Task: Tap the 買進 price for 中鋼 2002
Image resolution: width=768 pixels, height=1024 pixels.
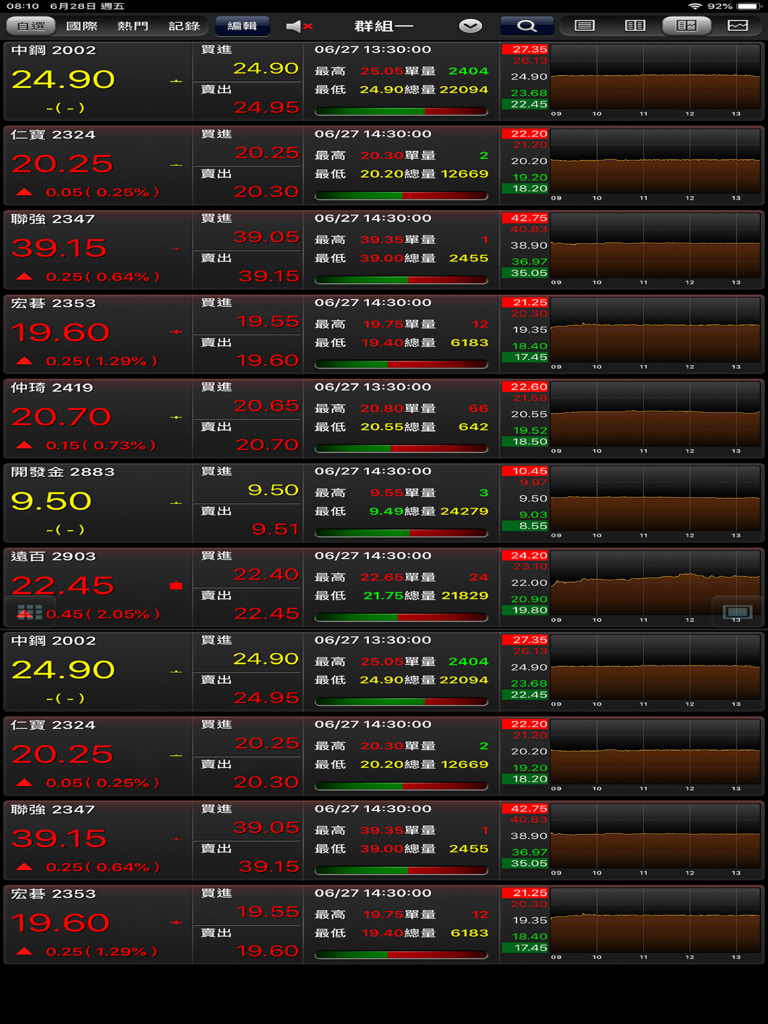Action: [267, 68]
